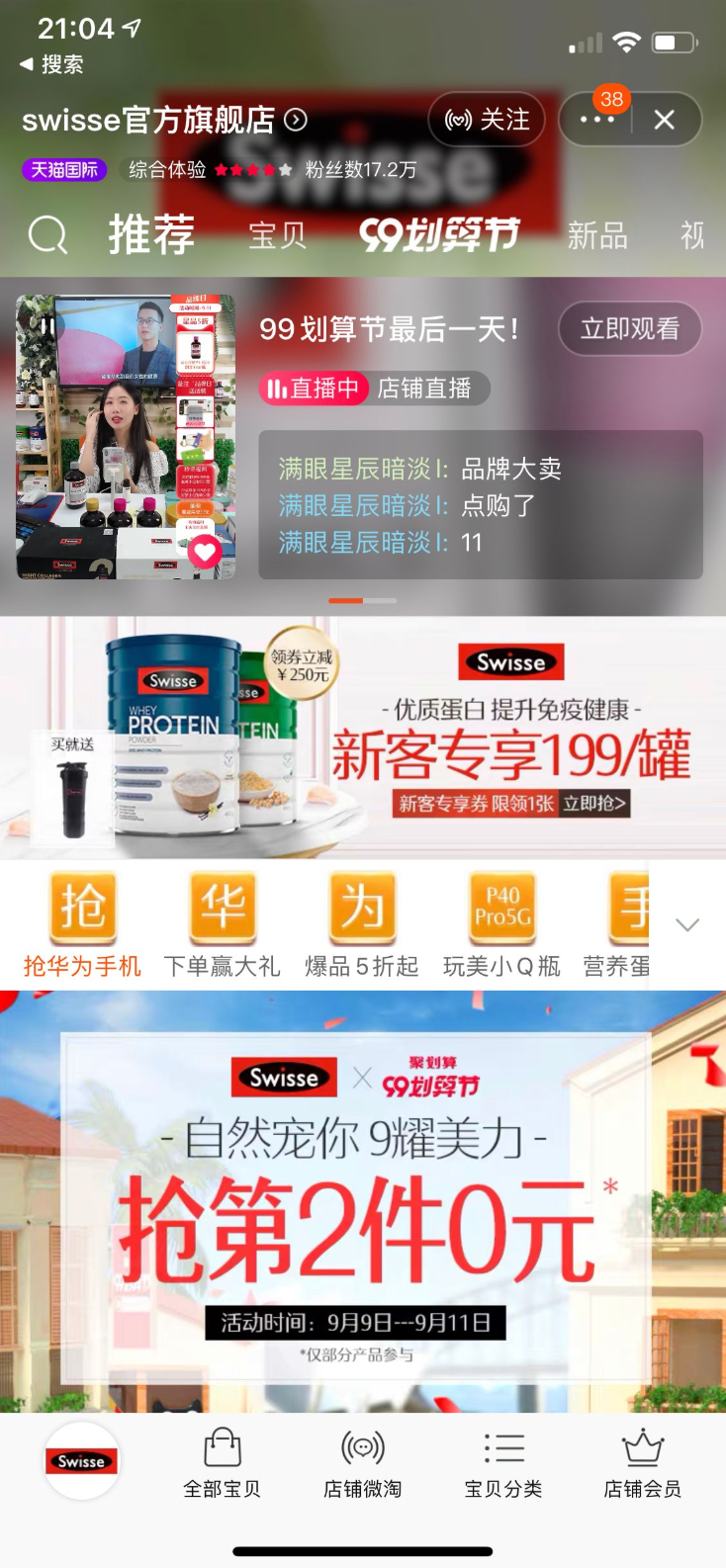The width and height of the screenshot is (726, 1568).
Task: Tap 立即观看 to watch livestream
Action: coord(630,328)
